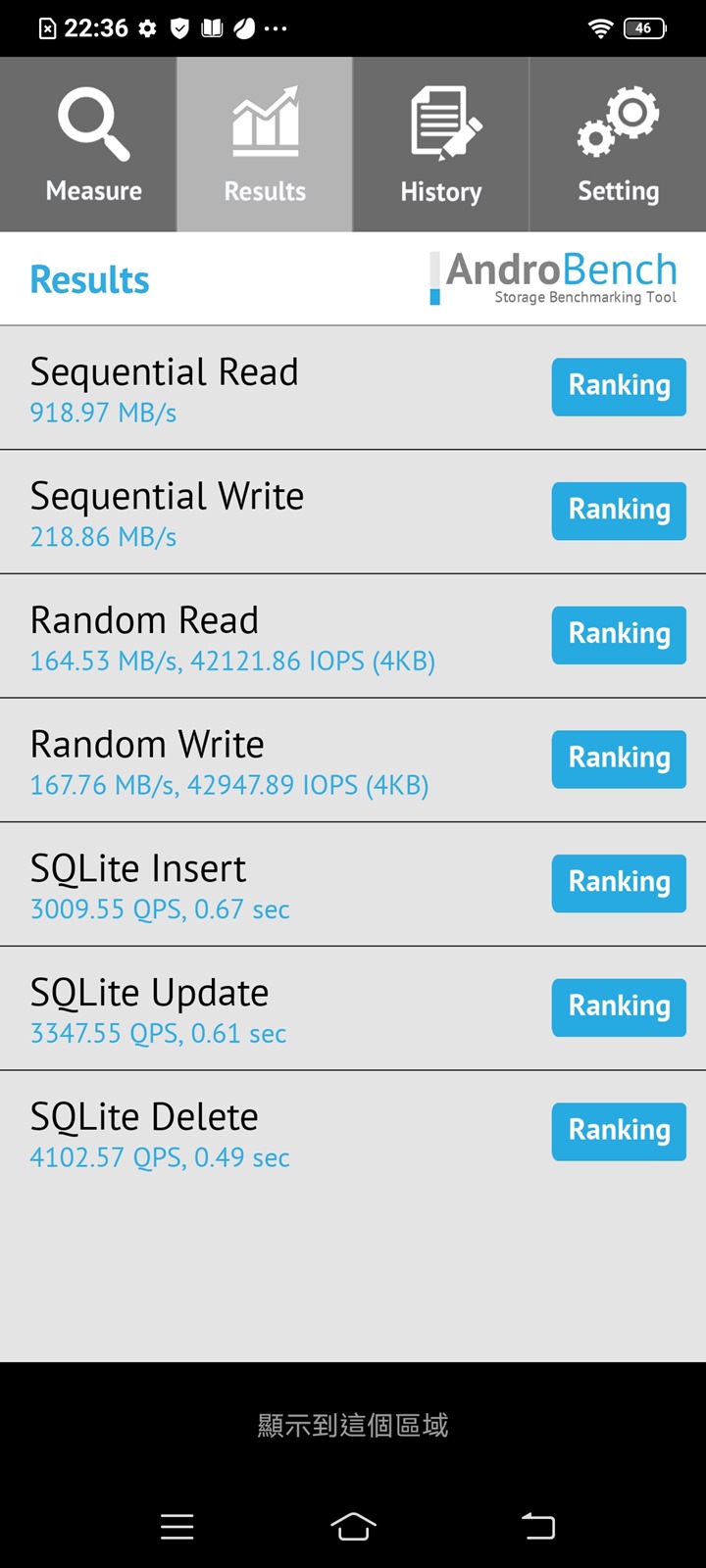The image size is (706, 1568).
Task: Open the History tab
Action: pyautogui.click(x=441, y=145)
